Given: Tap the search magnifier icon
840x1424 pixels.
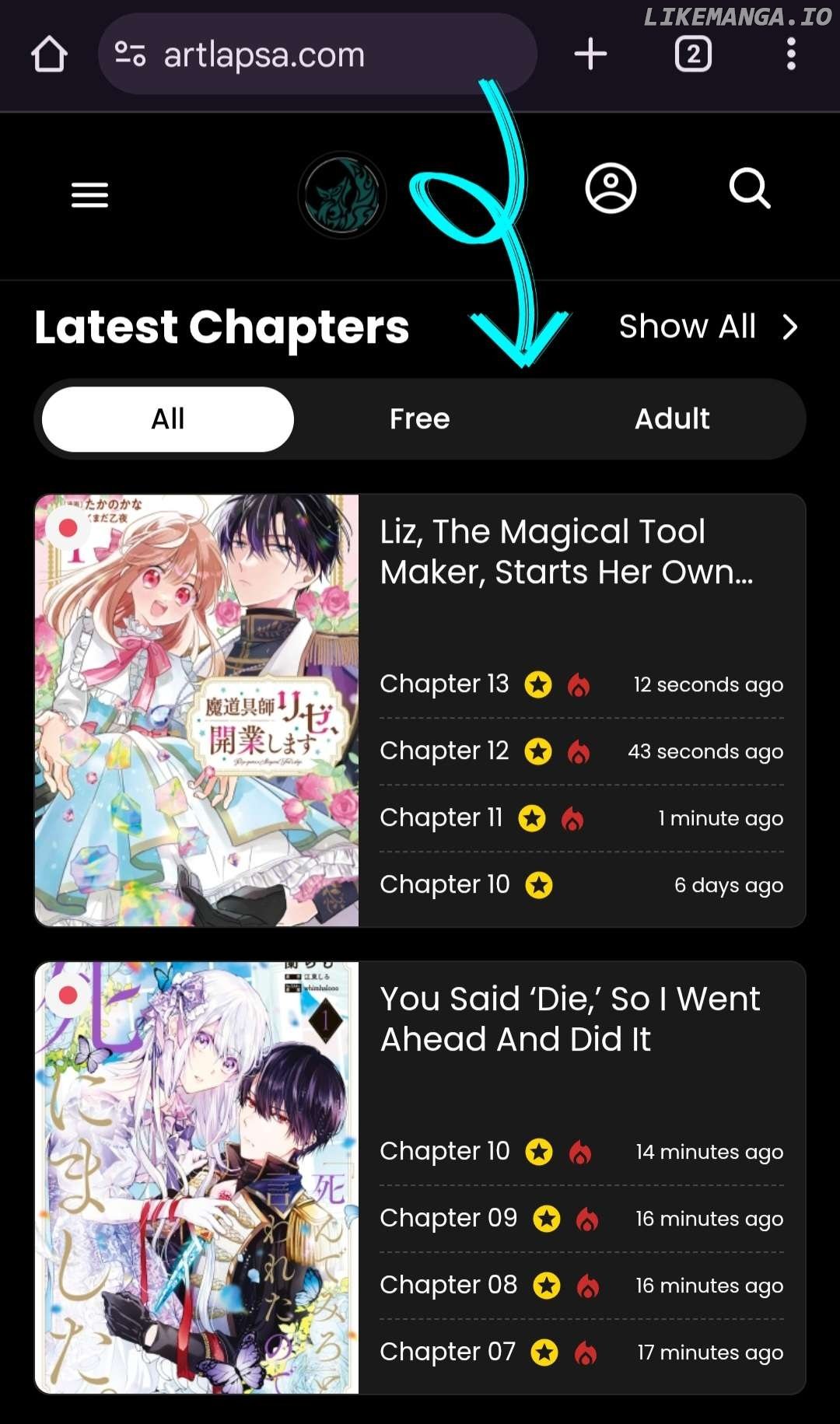Looking at the screenshot, I should pyautogui.click(x=749, y=188).
